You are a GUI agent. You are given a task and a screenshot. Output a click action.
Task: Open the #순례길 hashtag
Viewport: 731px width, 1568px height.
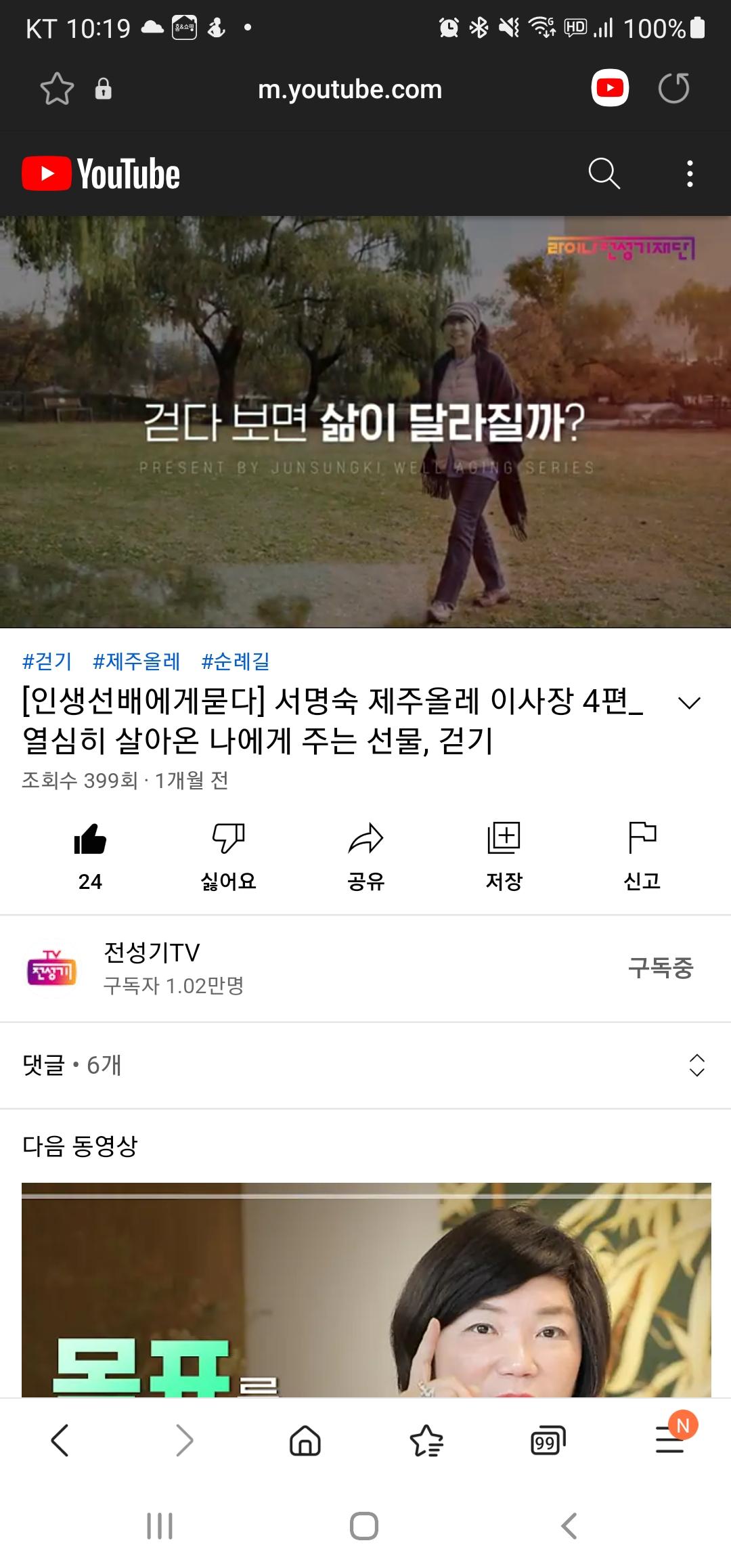[x=236, y=661]
